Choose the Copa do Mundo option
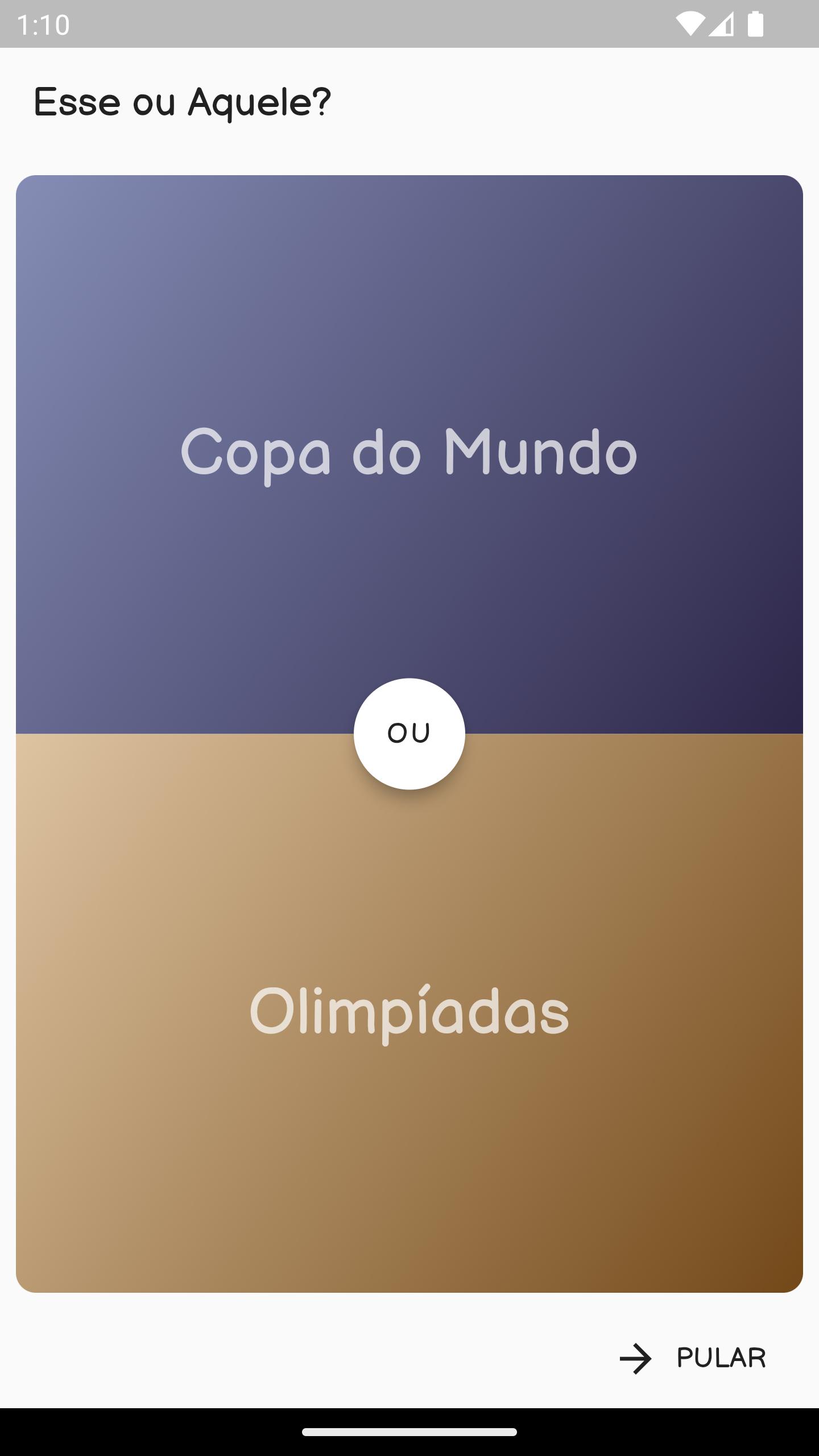The width and height of the screenshot is (819, 1456). 409,454
